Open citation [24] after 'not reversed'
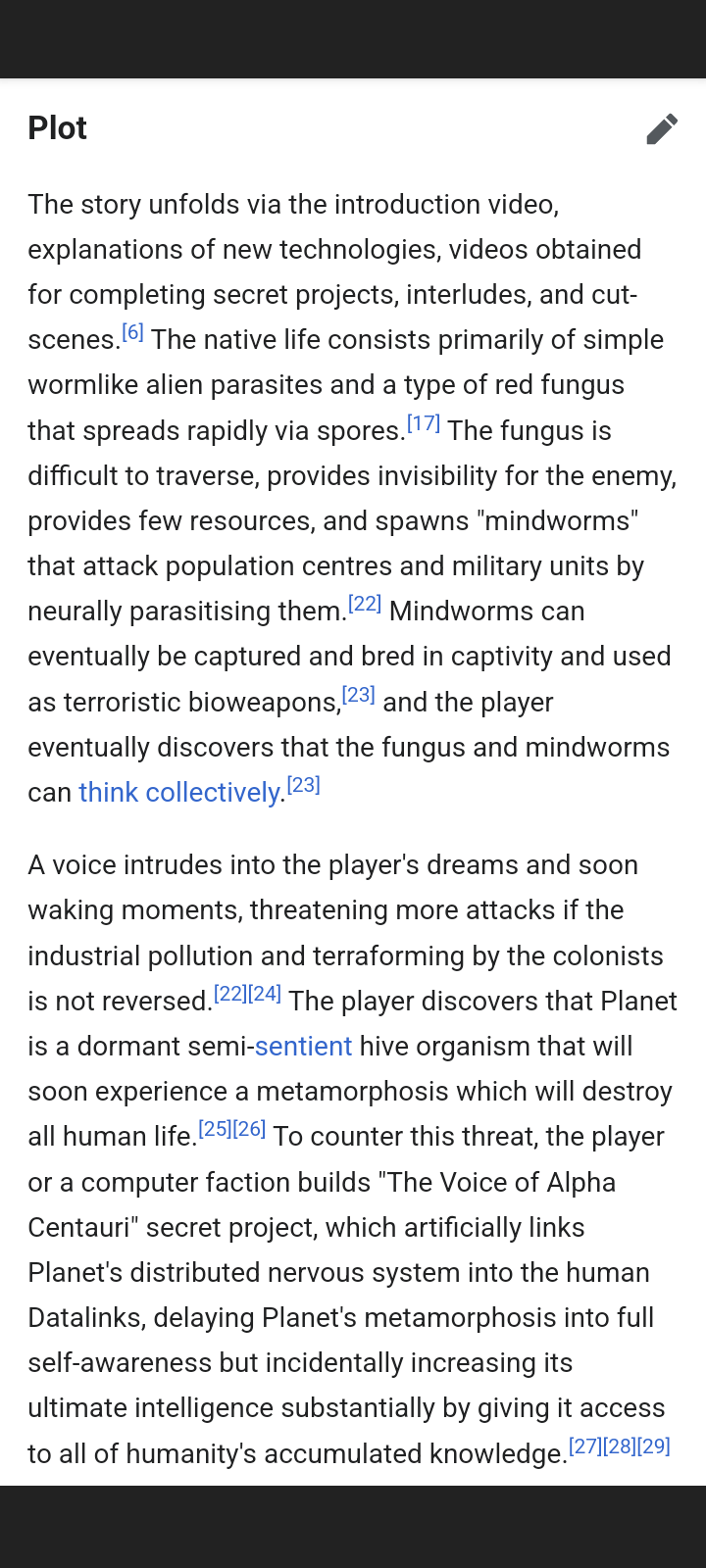706x1568 pixels. point(265,994)
